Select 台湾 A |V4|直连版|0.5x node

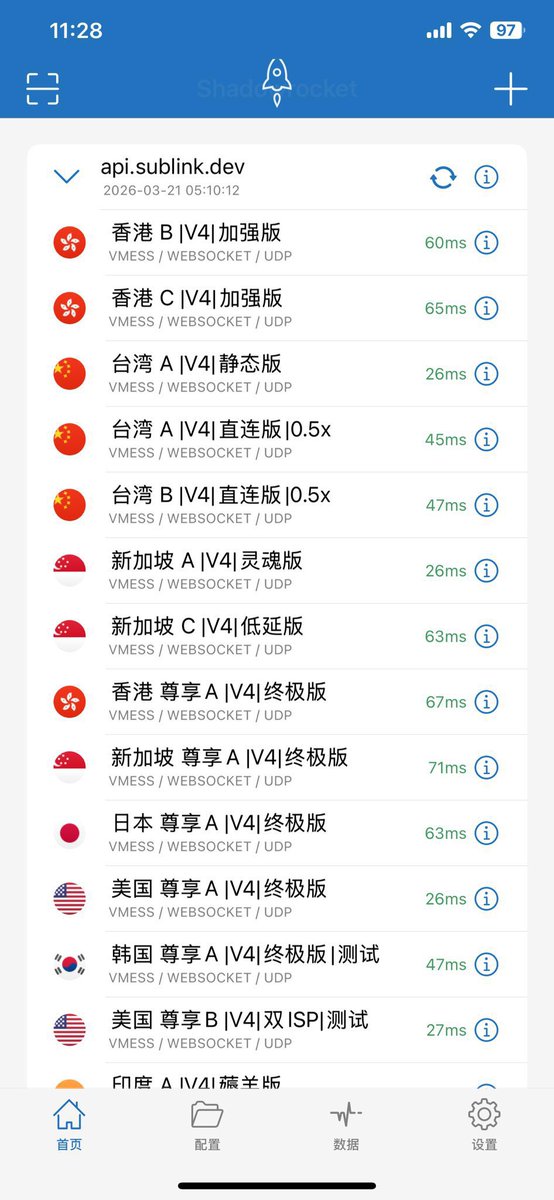click(277, 439)
